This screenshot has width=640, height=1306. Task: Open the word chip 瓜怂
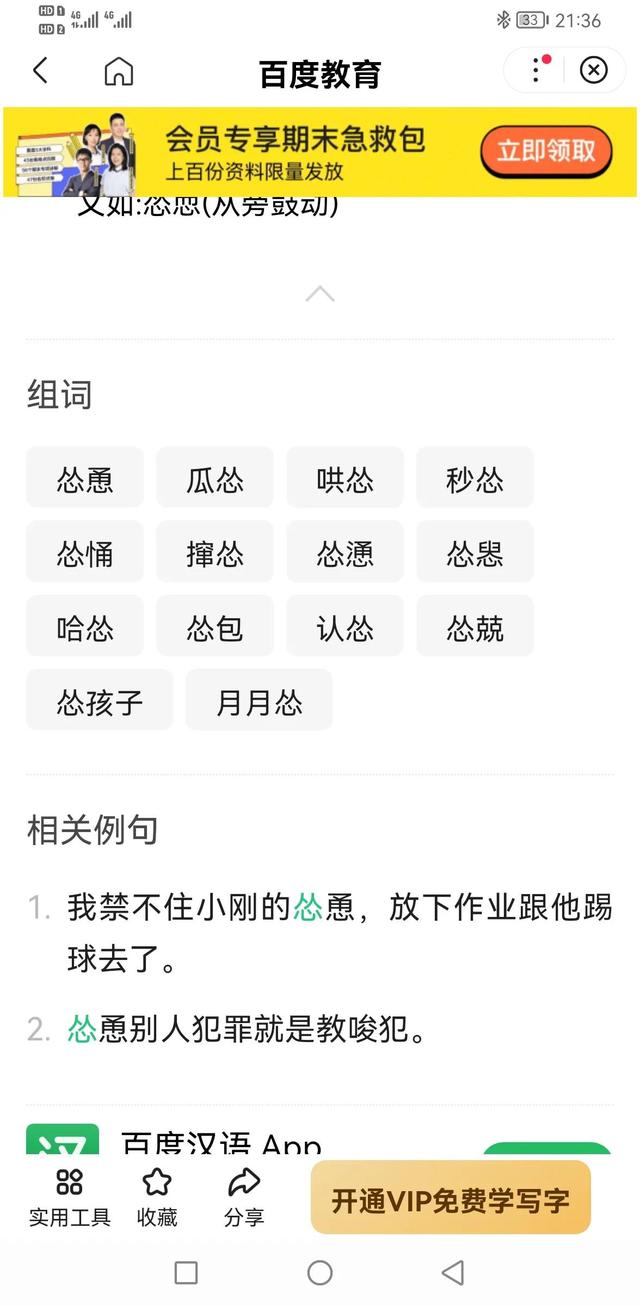pyautogui.click(x=215, y=478)
